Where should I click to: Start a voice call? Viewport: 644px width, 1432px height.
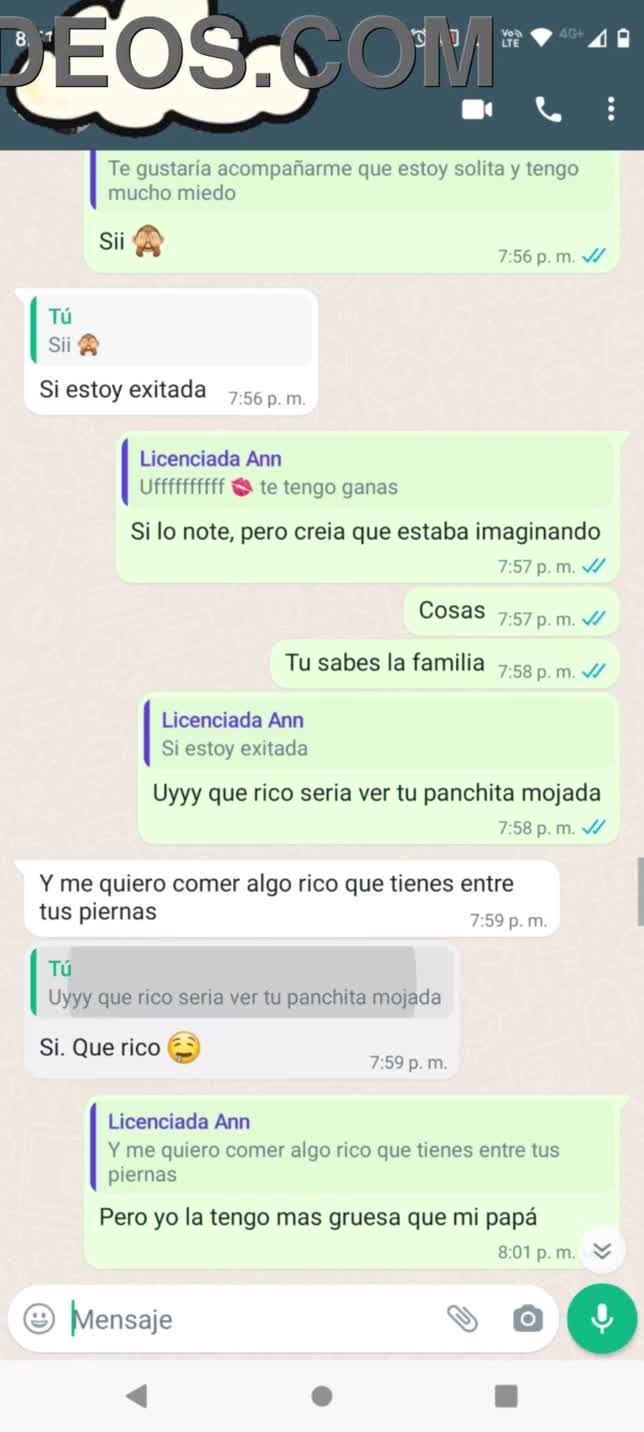548,109
